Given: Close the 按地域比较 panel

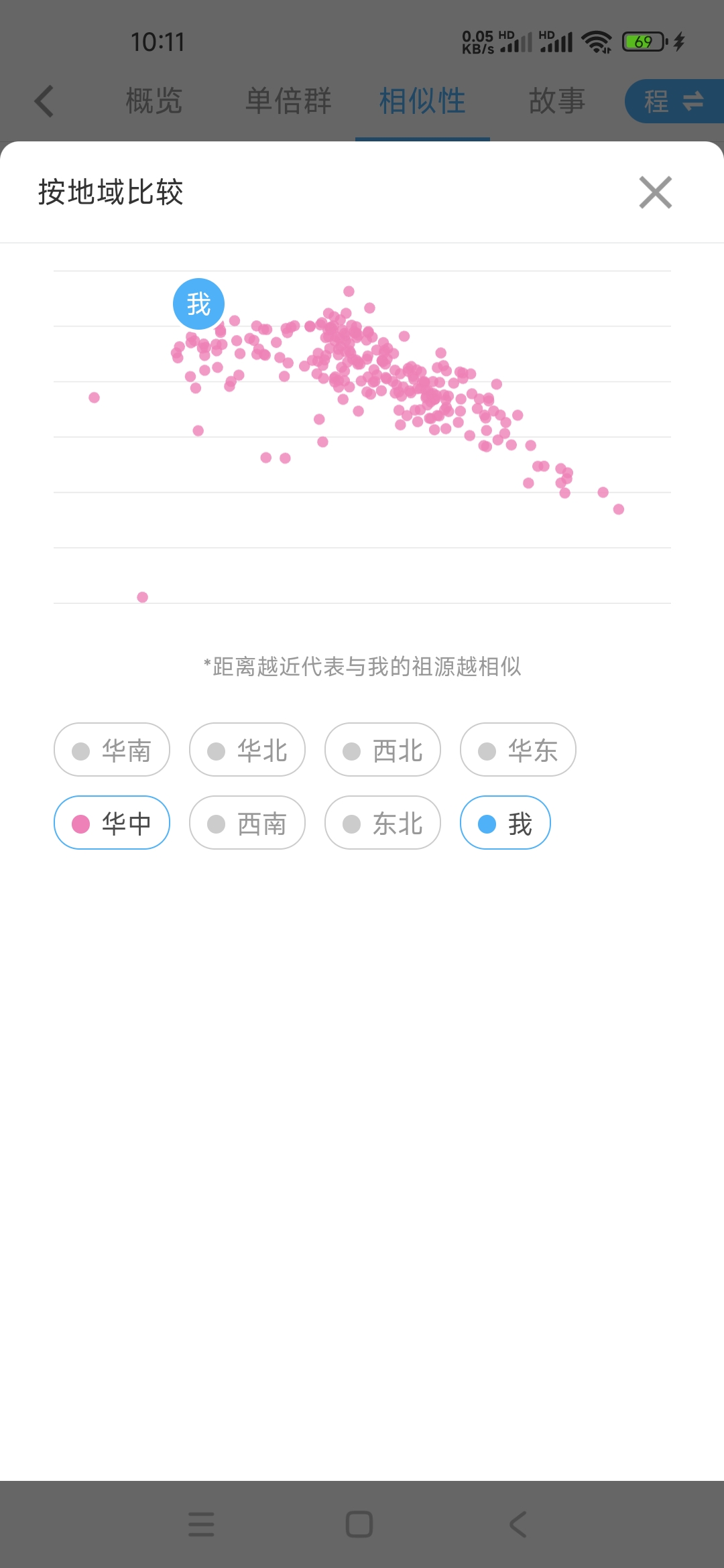Looking at the screenshot, I should click(655, 193).
